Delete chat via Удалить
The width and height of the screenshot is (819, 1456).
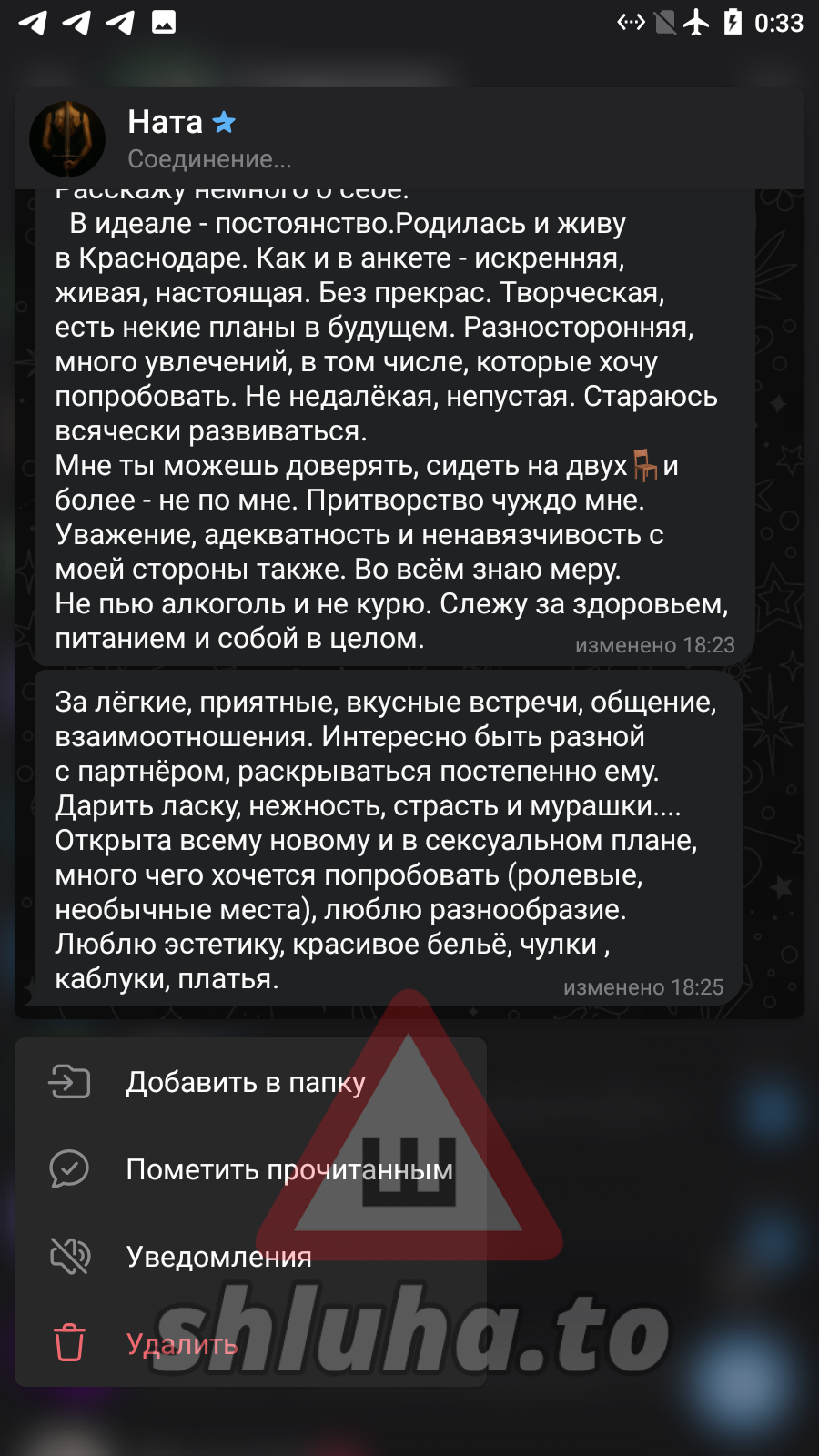182,1344
